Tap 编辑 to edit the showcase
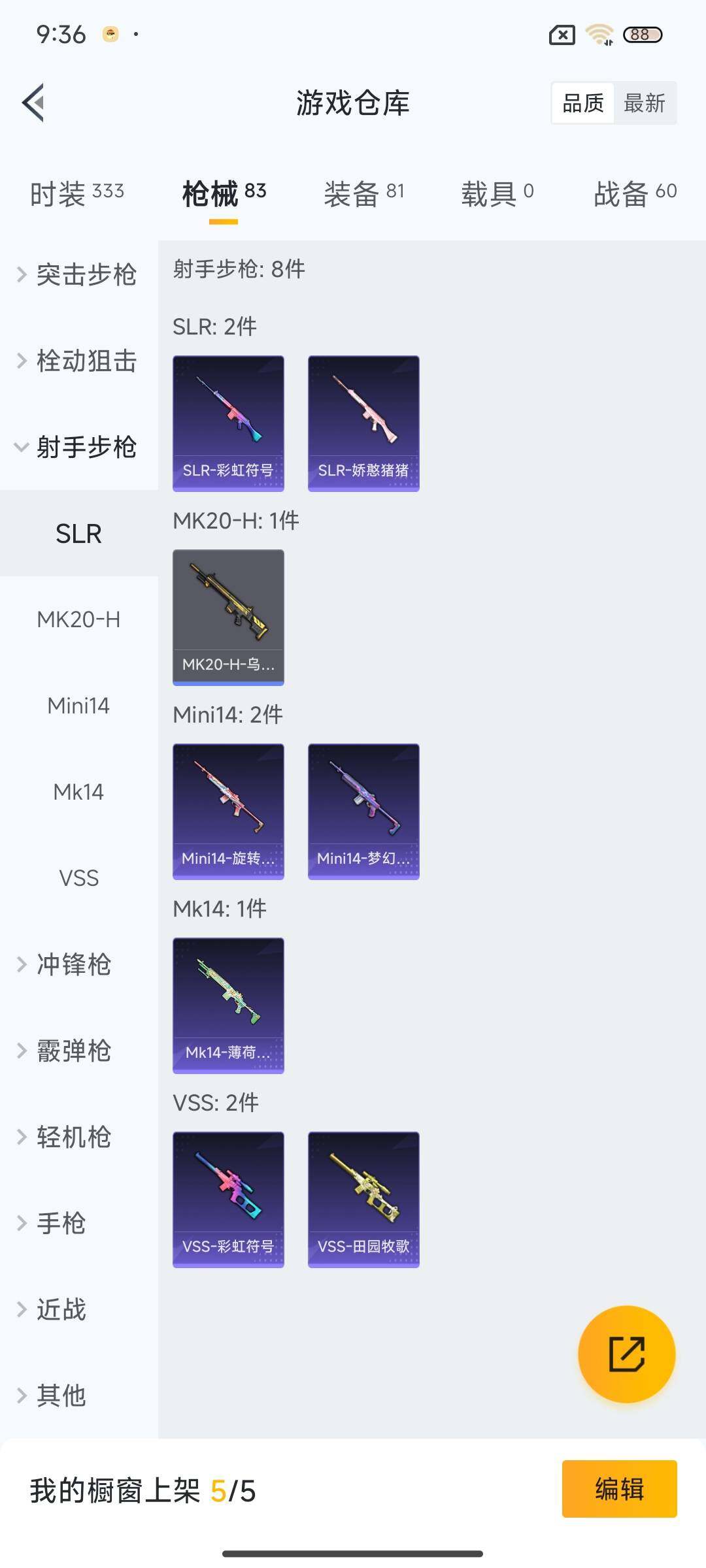Image resolution: width=706 pixels, height=1568 pixels. [x=619, y=1489]
